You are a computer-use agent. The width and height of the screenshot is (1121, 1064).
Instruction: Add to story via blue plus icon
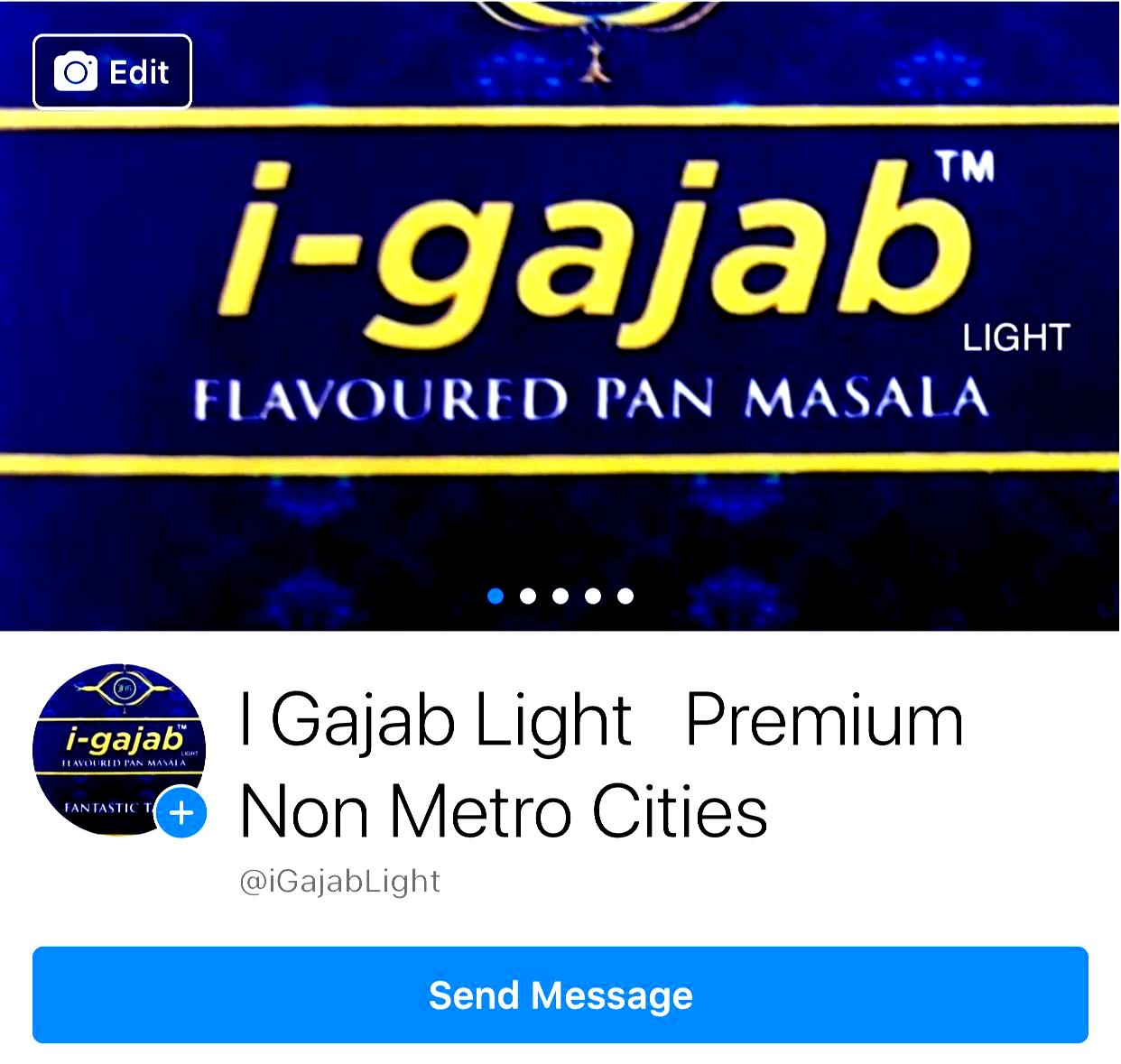point(181,812)
